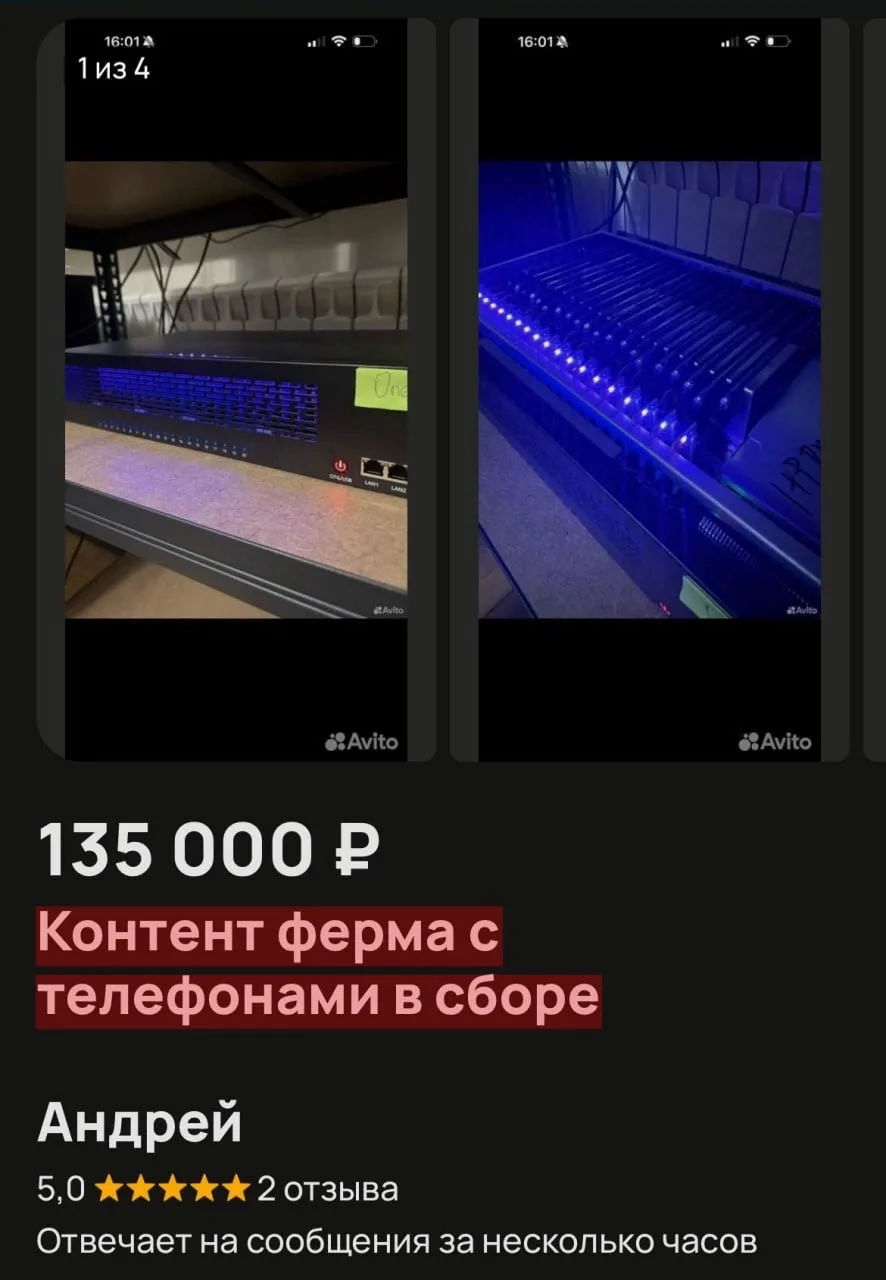886x1280 pixels.
Task: Open the second photo with blue-lit phone rack
Action: 649,390
